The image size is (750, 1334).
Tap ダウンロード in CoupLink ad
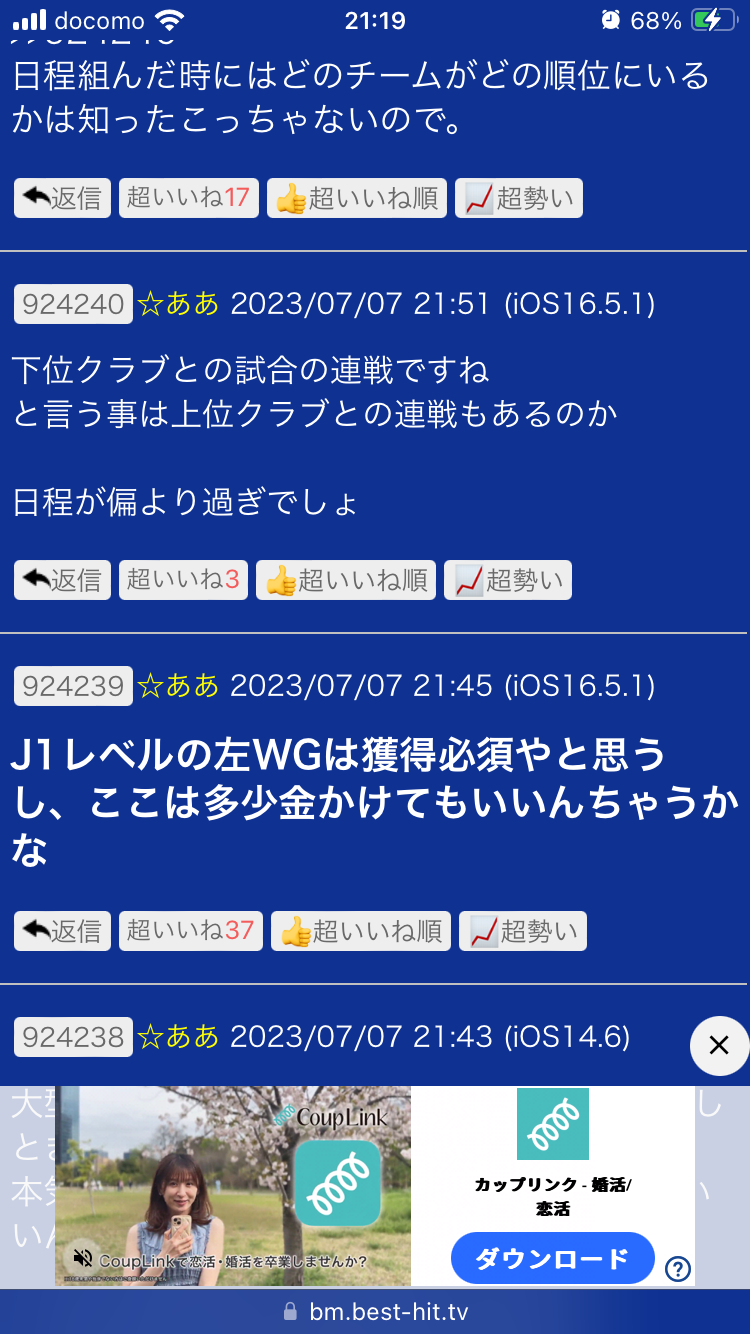coord(552,1258)
